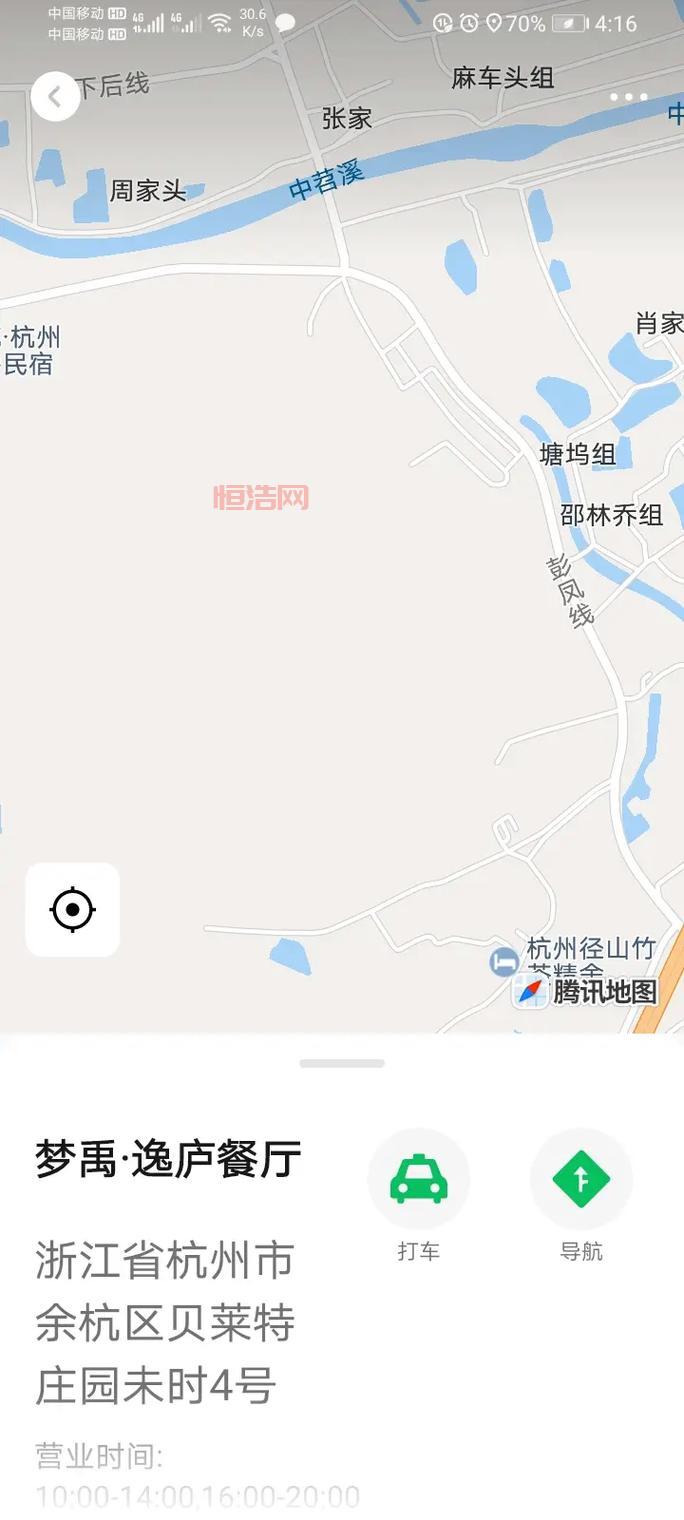The width and height of the screenshot is (684, 1520).
Task: Tap the bottom sheet drag handle
Action: (342, 1063)
